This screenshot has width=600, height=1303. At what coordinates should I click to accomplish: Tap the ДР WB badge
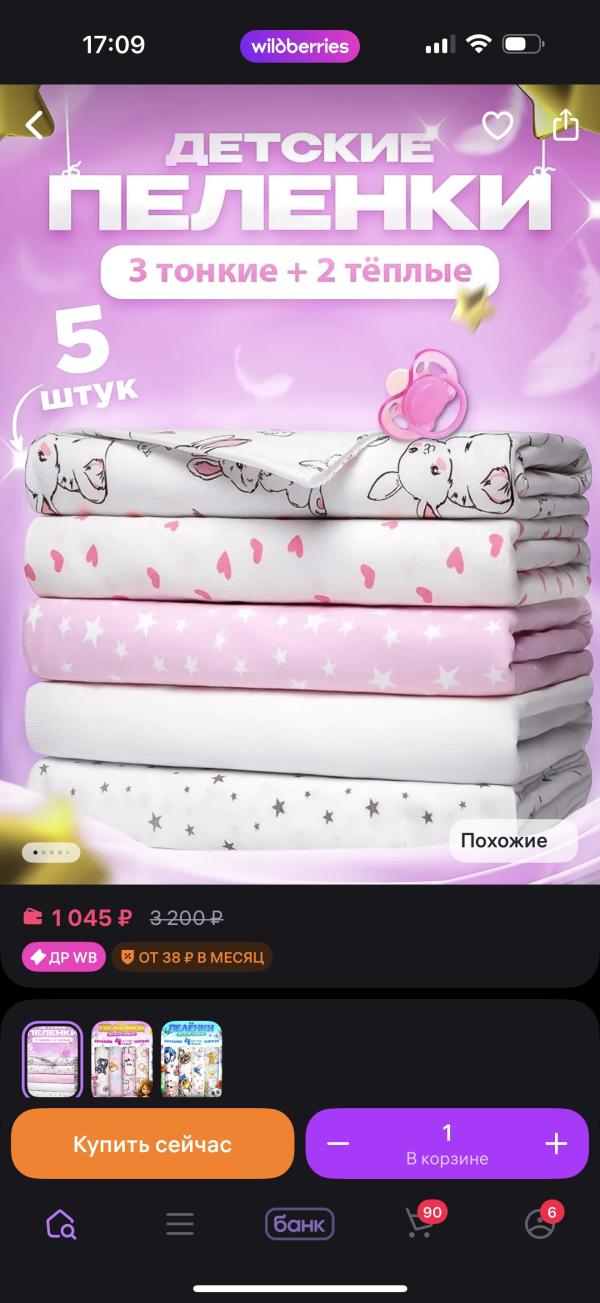(64, 957)
